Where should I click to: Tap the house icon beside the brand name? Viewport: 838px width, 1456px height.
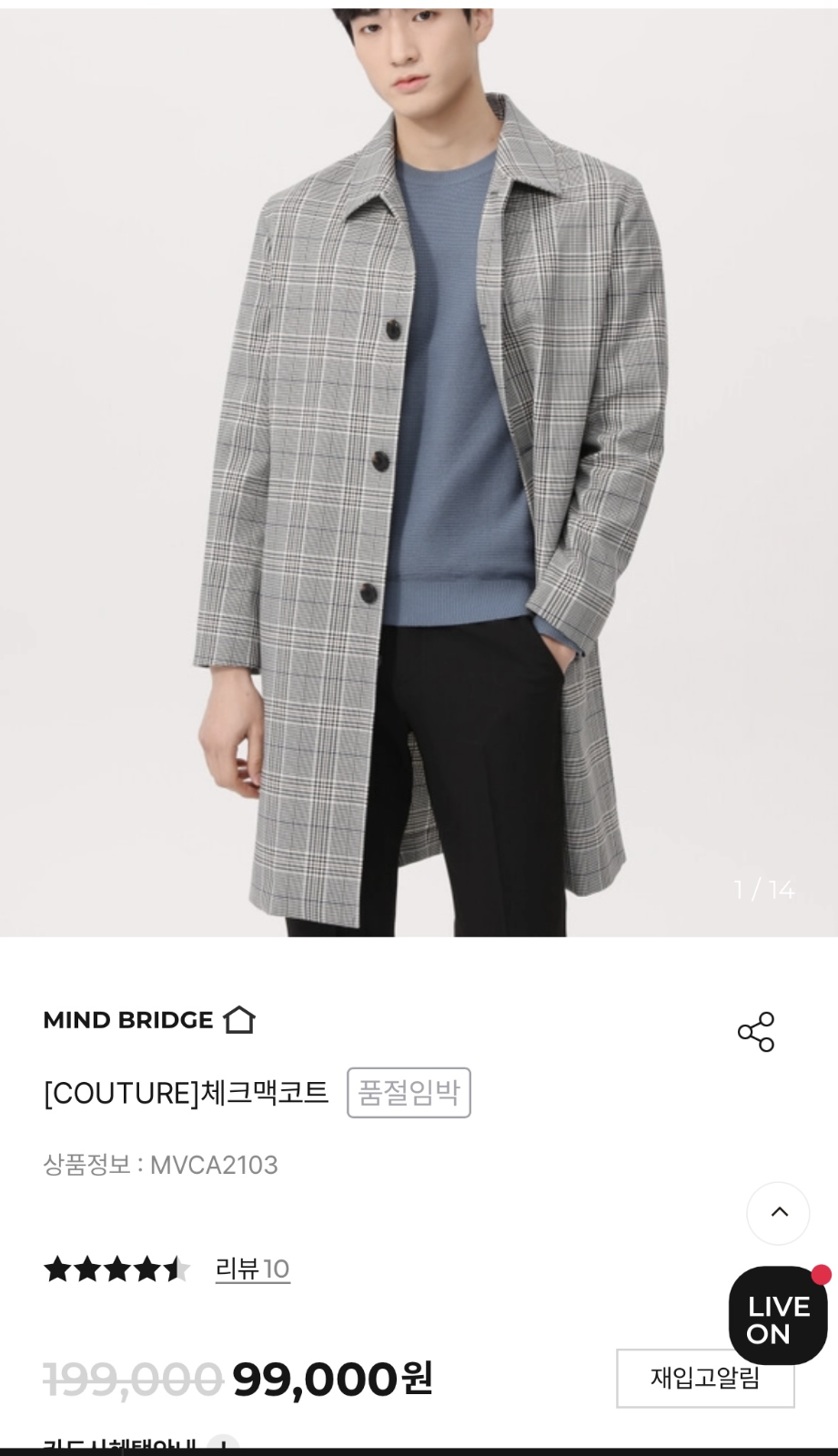tap(238, 1019)
